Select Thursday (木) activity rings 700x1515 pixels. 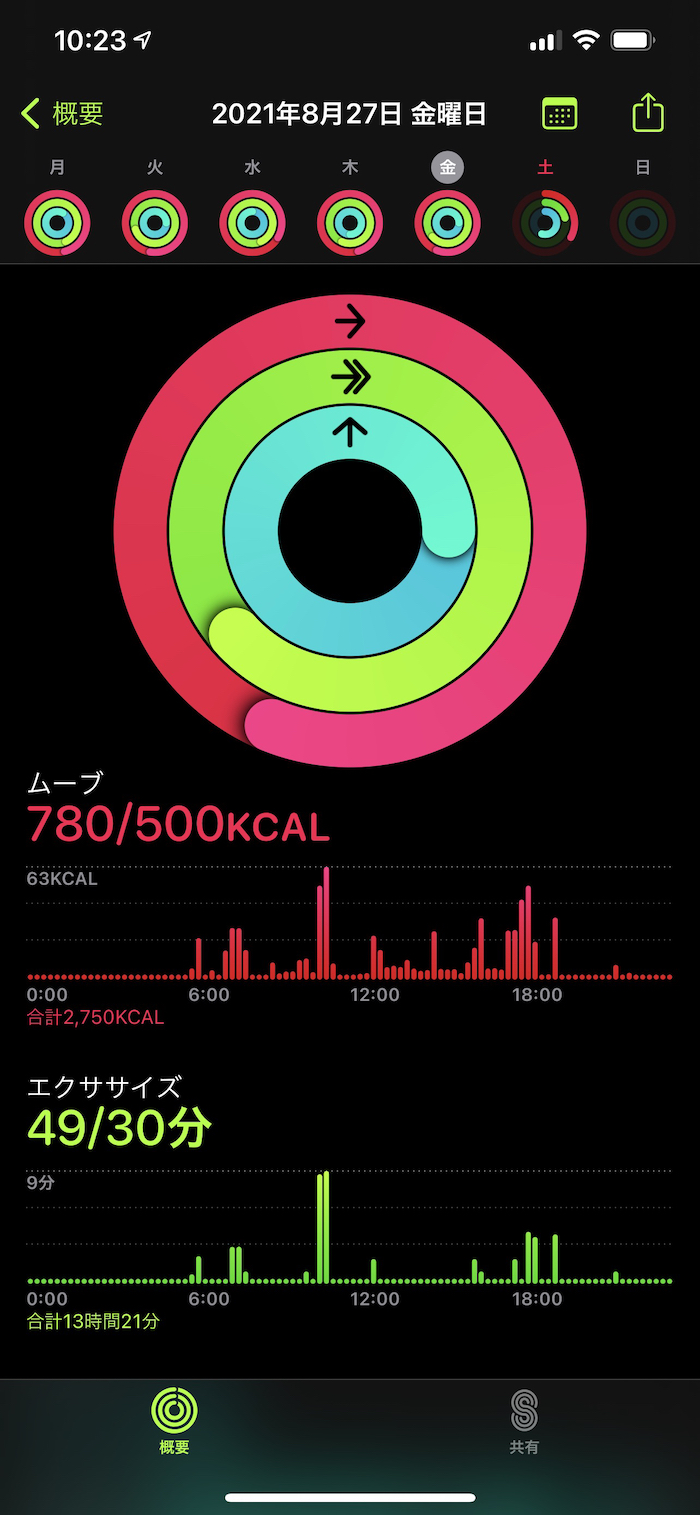point(350,222)
